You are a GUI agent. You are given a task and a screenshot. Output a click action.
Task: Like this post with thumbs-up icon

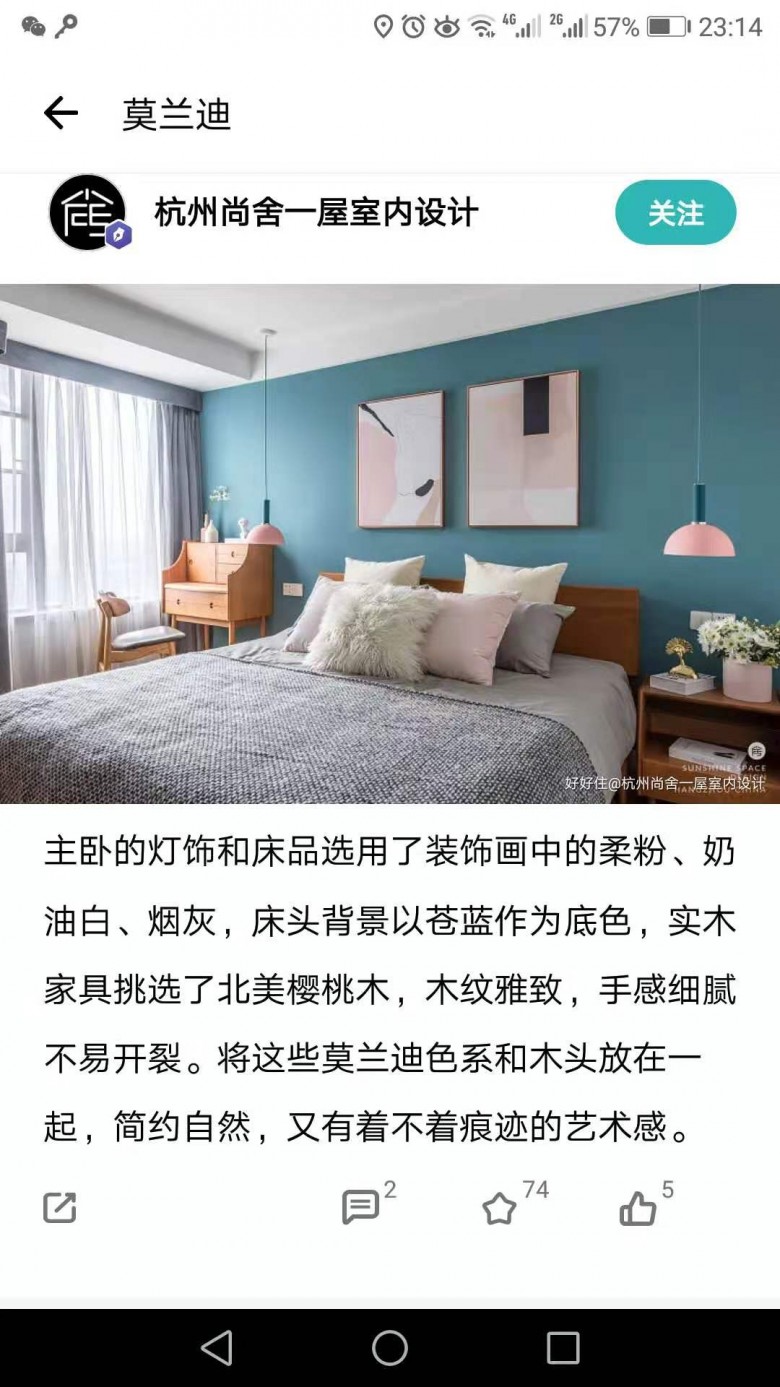(638, 1209)
